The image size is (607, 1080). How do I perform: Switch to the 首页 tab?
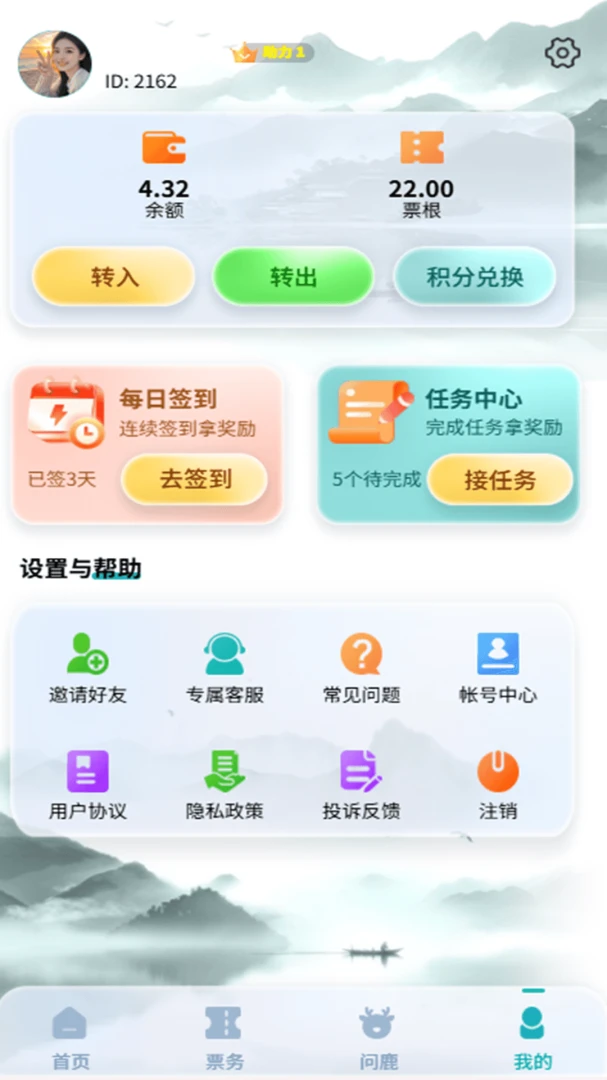pyautogui.click(x=70, y=1037)
